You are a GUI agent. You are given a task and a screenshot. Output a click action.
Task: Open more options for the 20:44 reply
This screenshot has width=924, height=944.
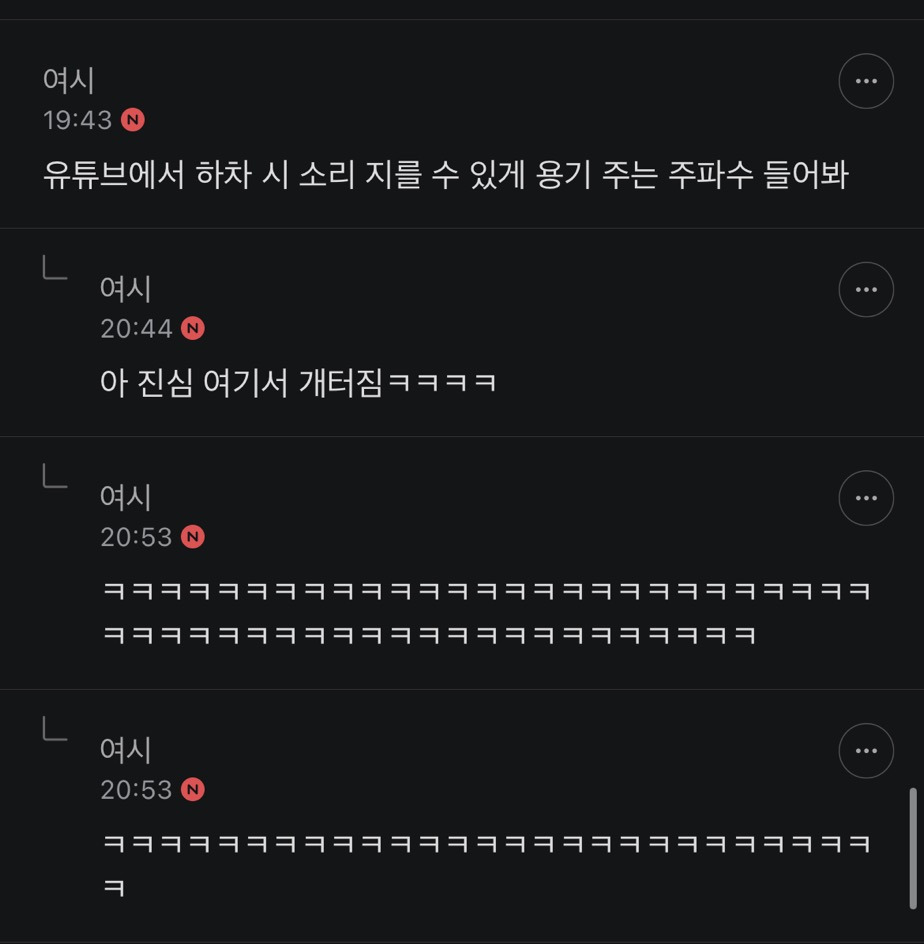pyautogui.click(x=866, y=290)
